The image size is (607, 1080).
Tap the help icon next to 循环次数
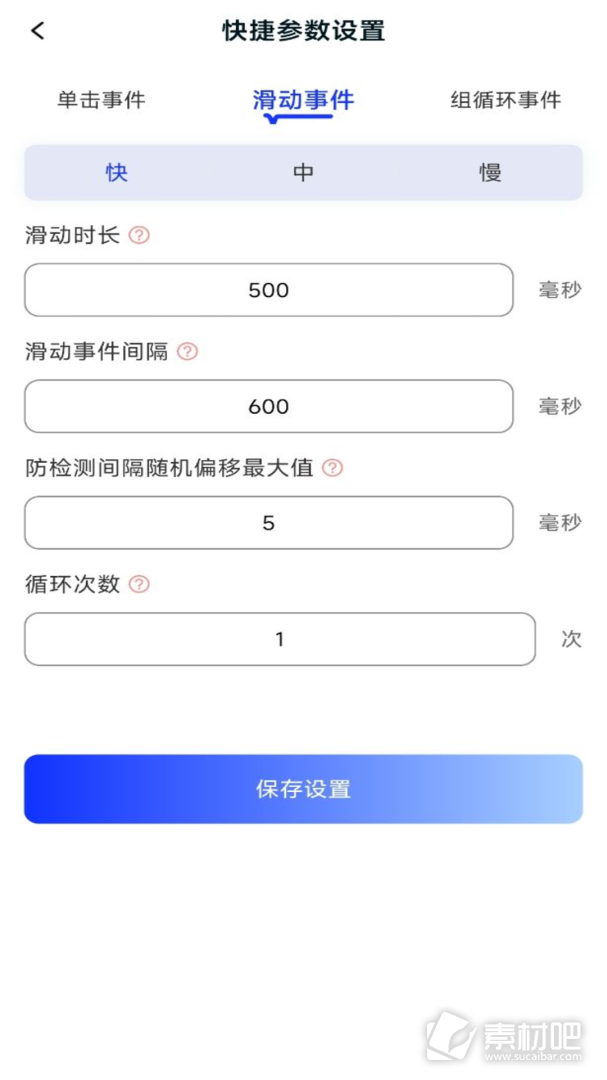click(x=139, y=585)
